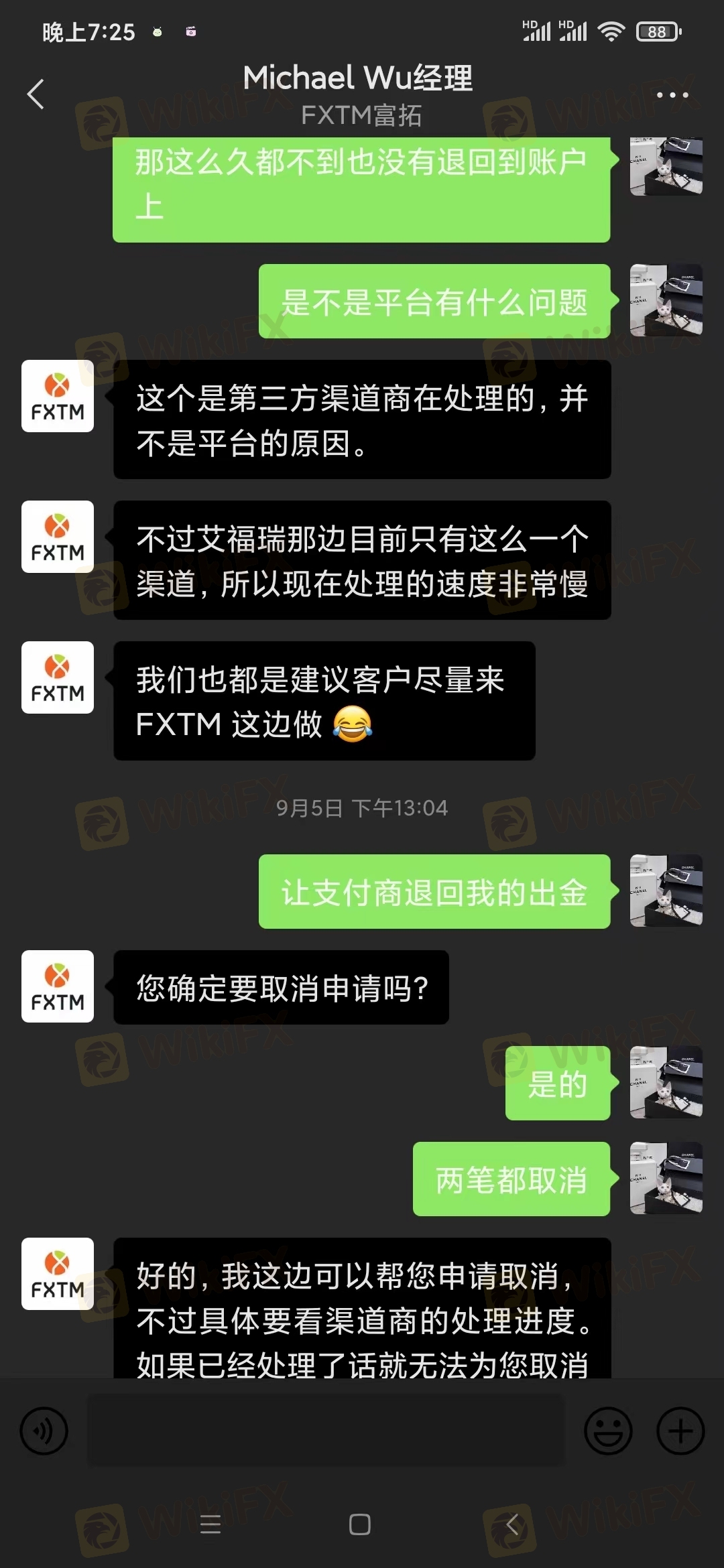
Task: Open the three-dot chat options menu
Action: point(672,95)
